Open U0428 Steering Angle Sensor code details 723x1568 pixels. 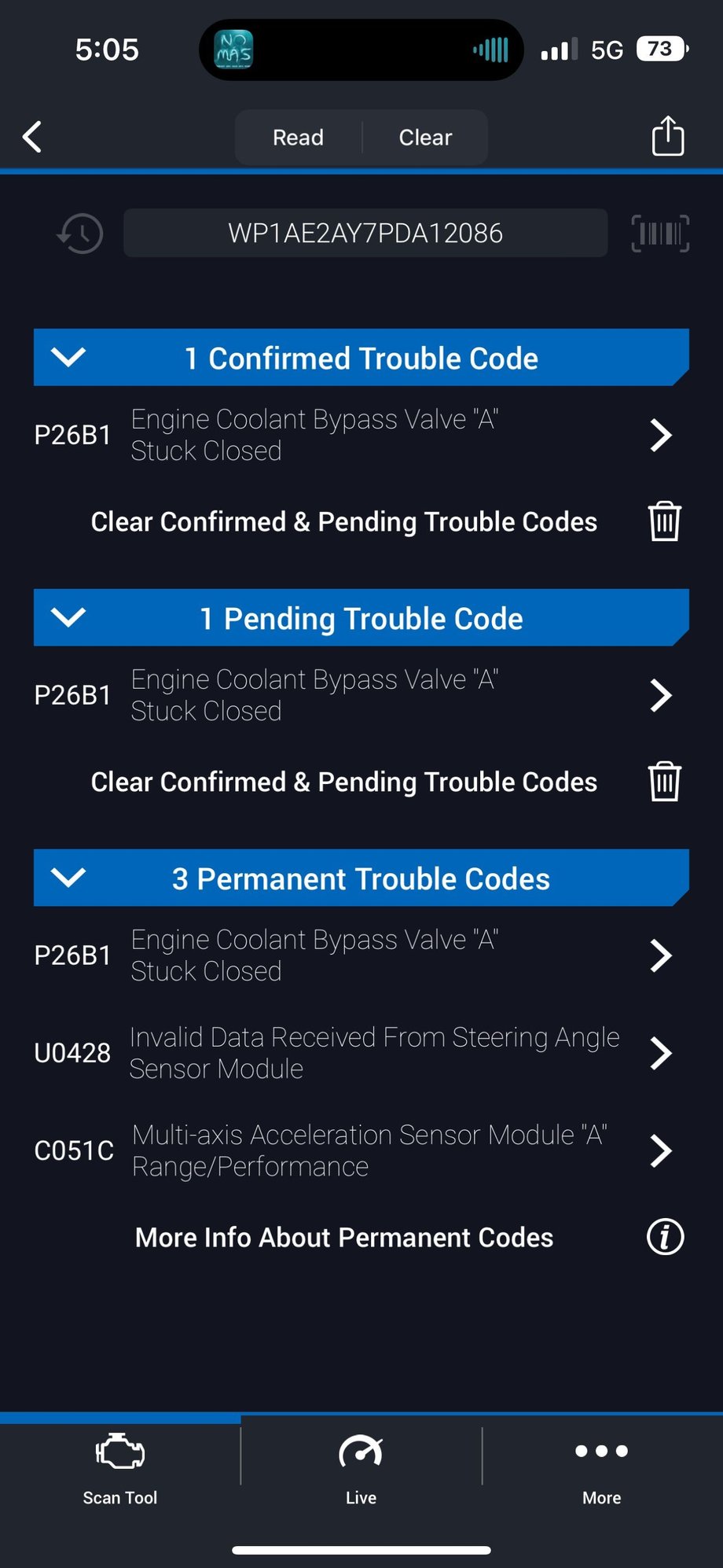(354, 1053)
